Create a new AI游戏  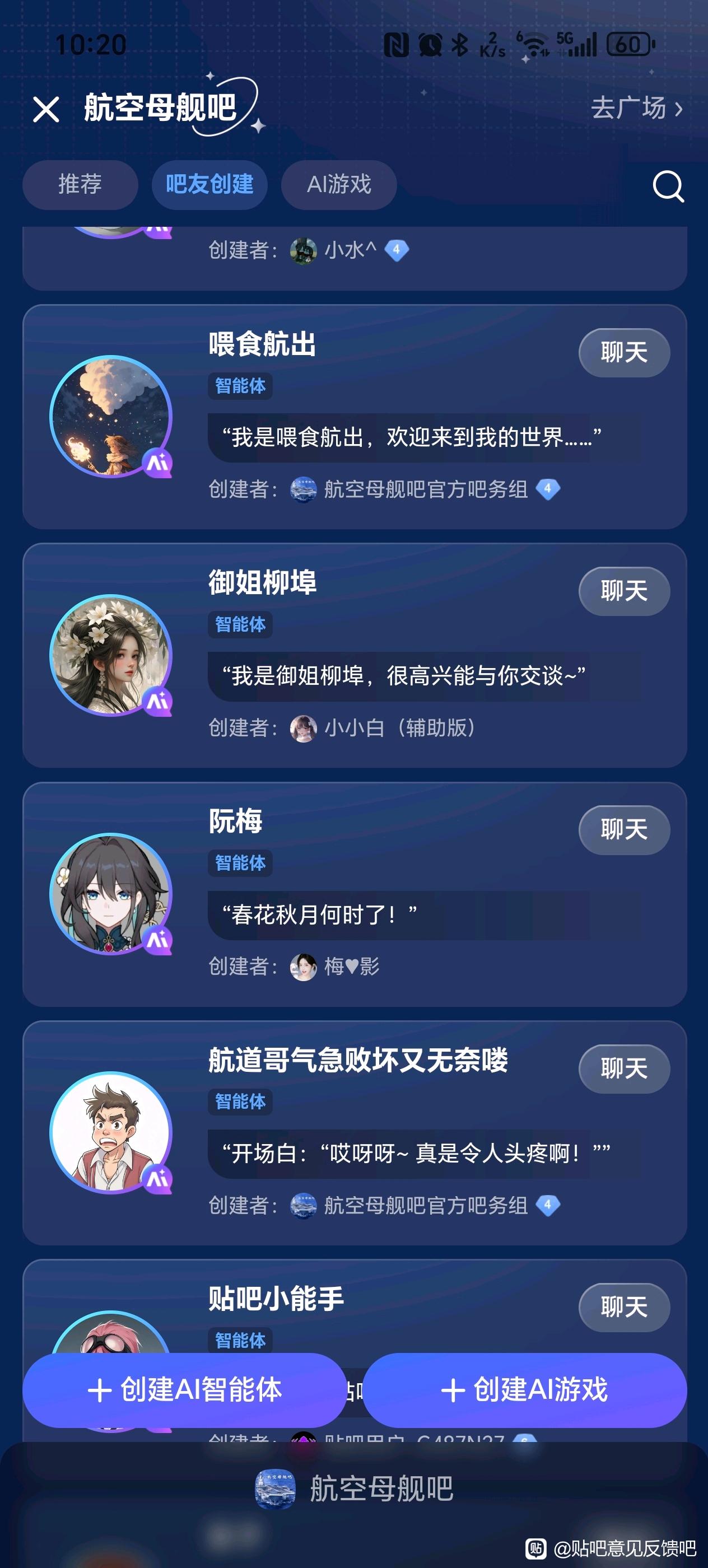pyautogui.click(x=525, y=1390)
